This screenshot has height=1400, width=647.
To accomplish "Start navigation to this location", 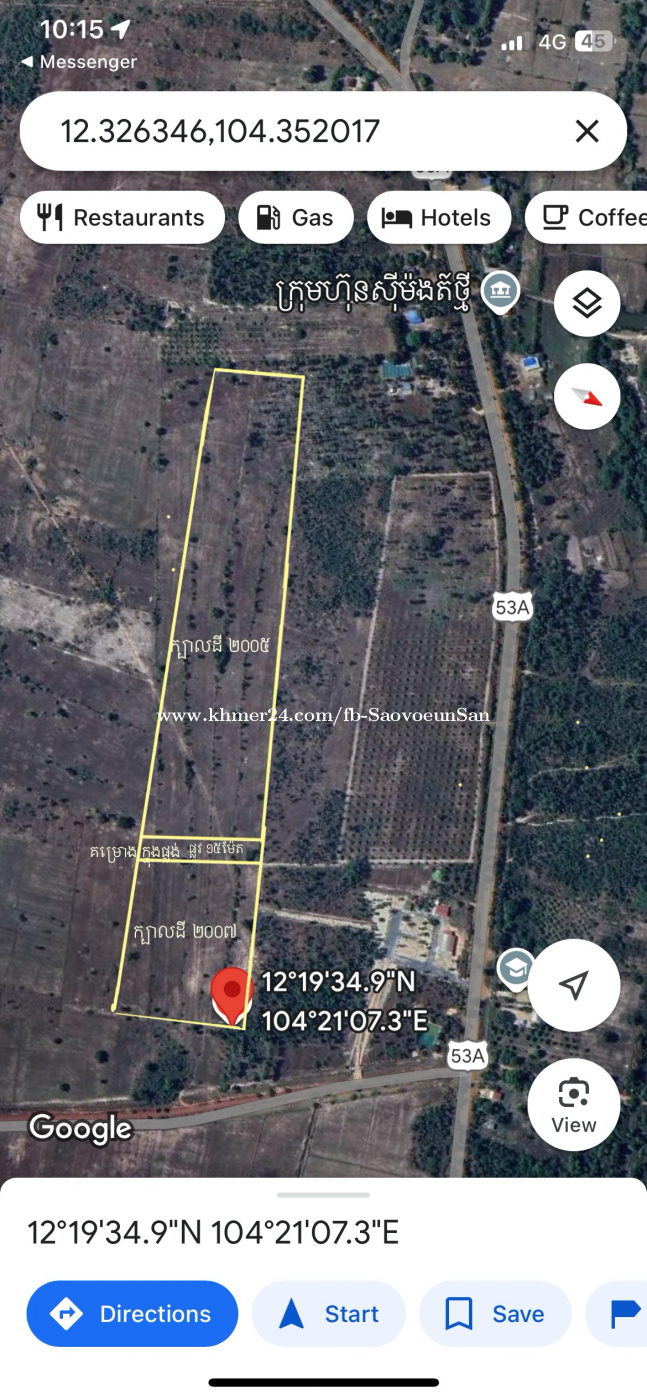I will click(328, 1314).
